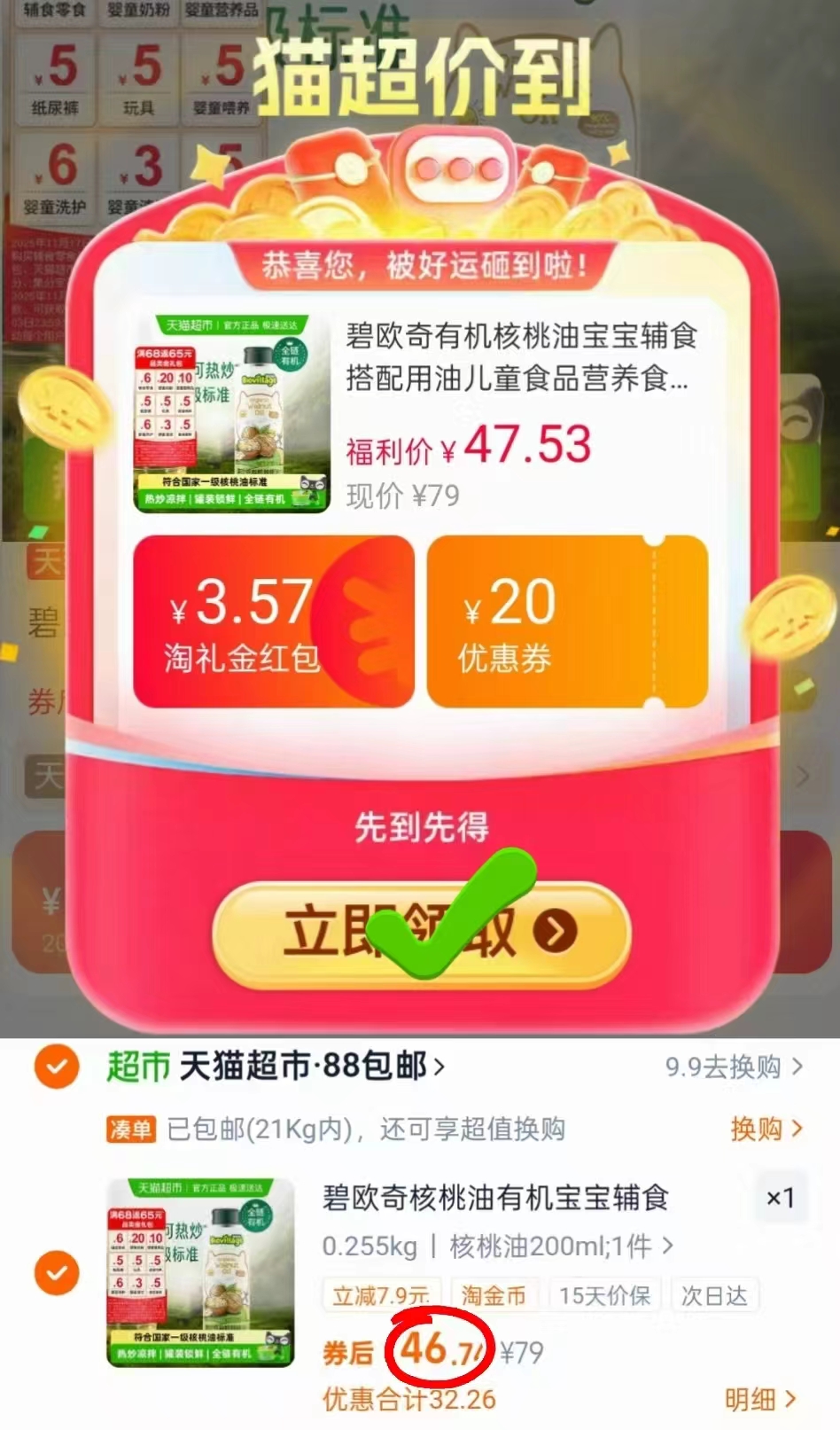Click the 15天价保 service badge
The width and height of the screenshot is (840, 1430).
[604, 1295]
